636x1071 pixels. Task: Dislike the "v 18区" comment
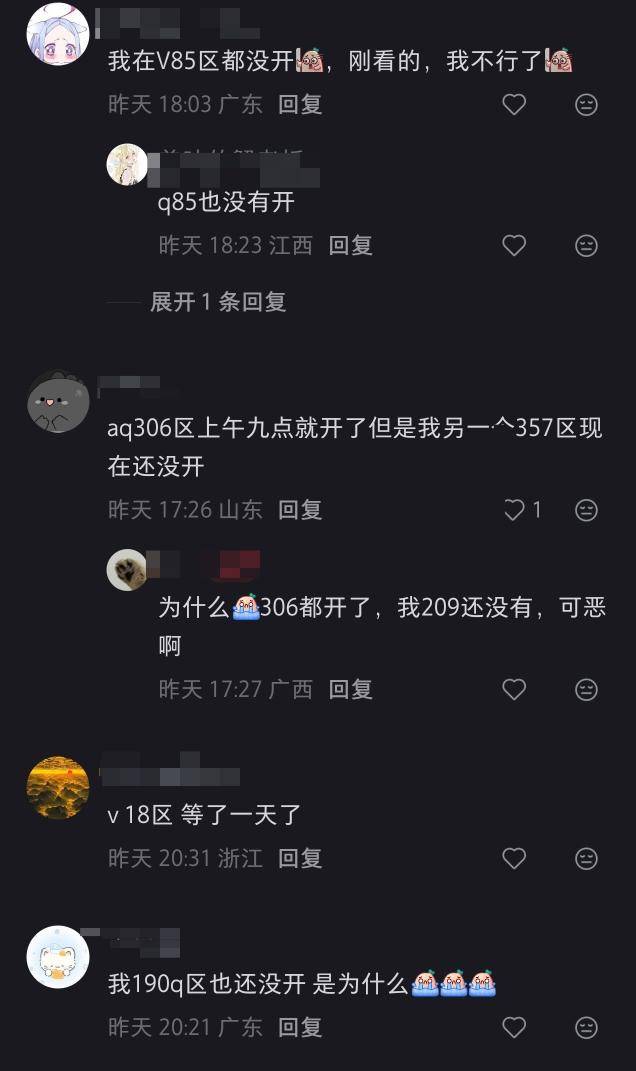point(587,858)
